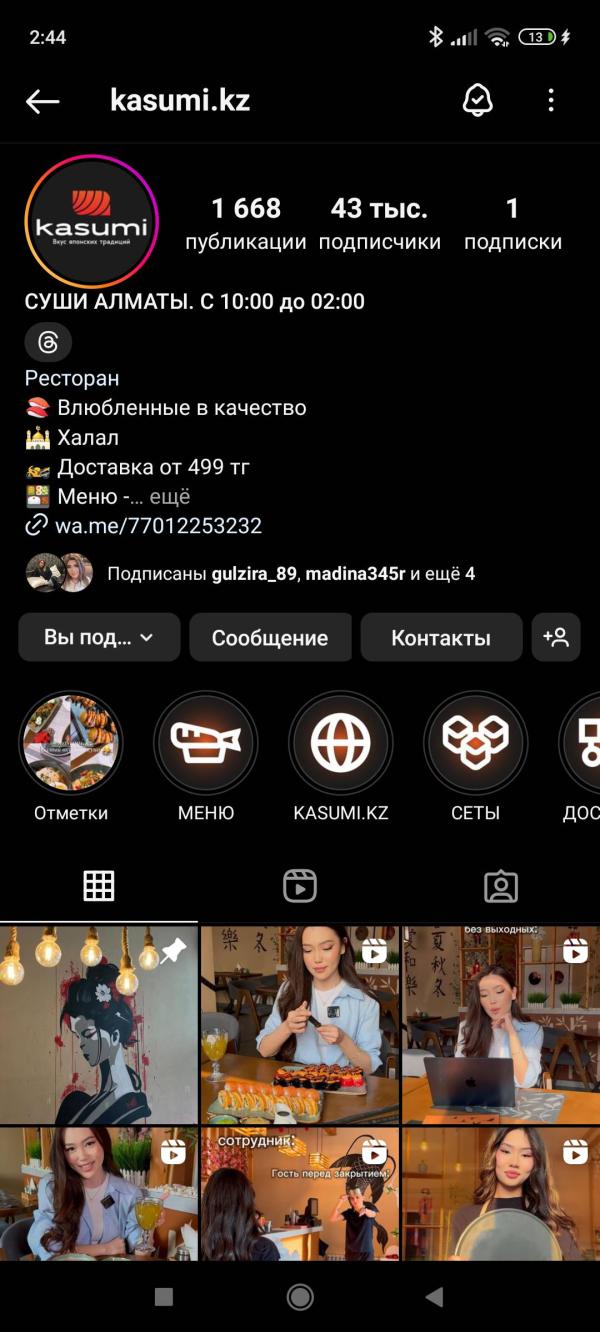This screenshot has height=1332, width=600.
Task: Open the reel captioned "сотрудник:"
Action: (299, 1194)
